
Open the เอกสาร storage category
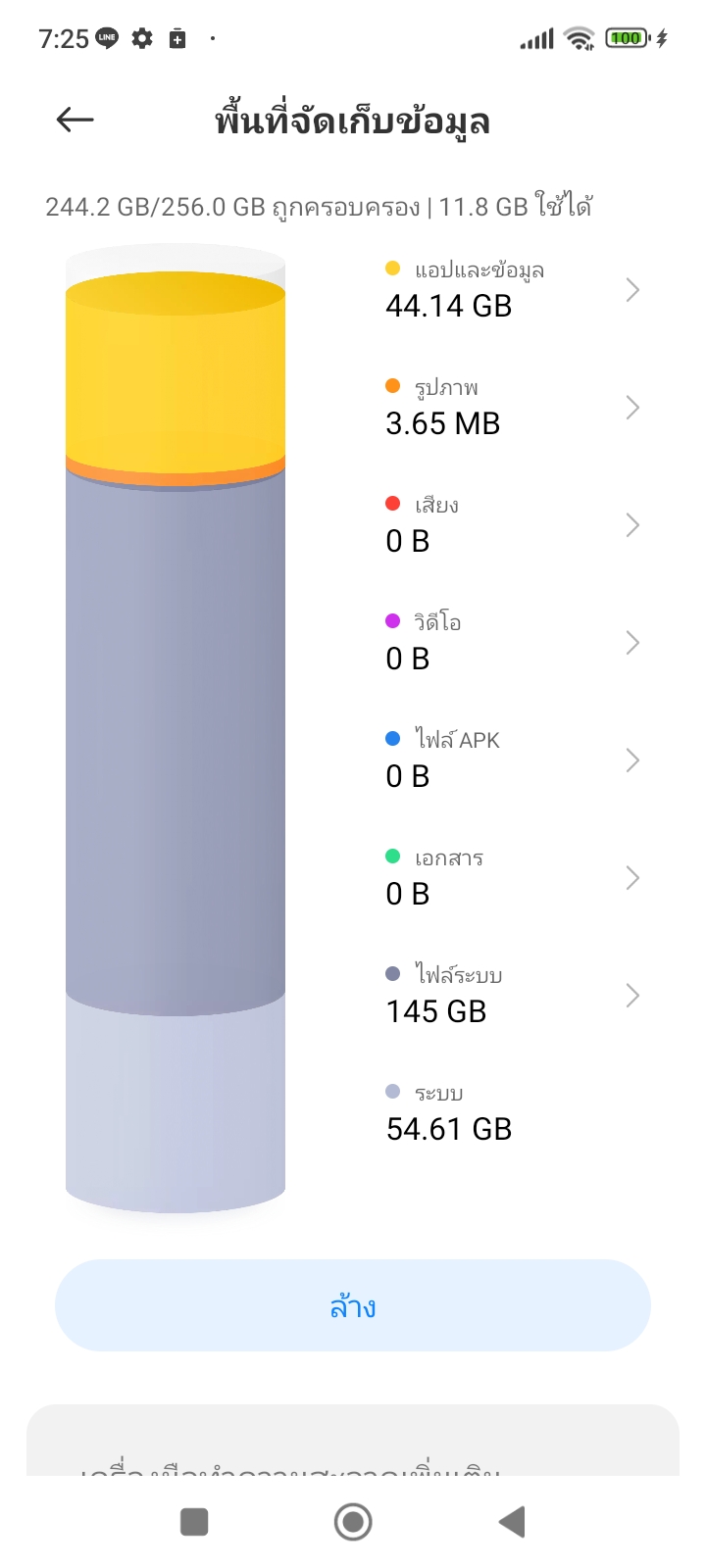click(x=510, y=878)
